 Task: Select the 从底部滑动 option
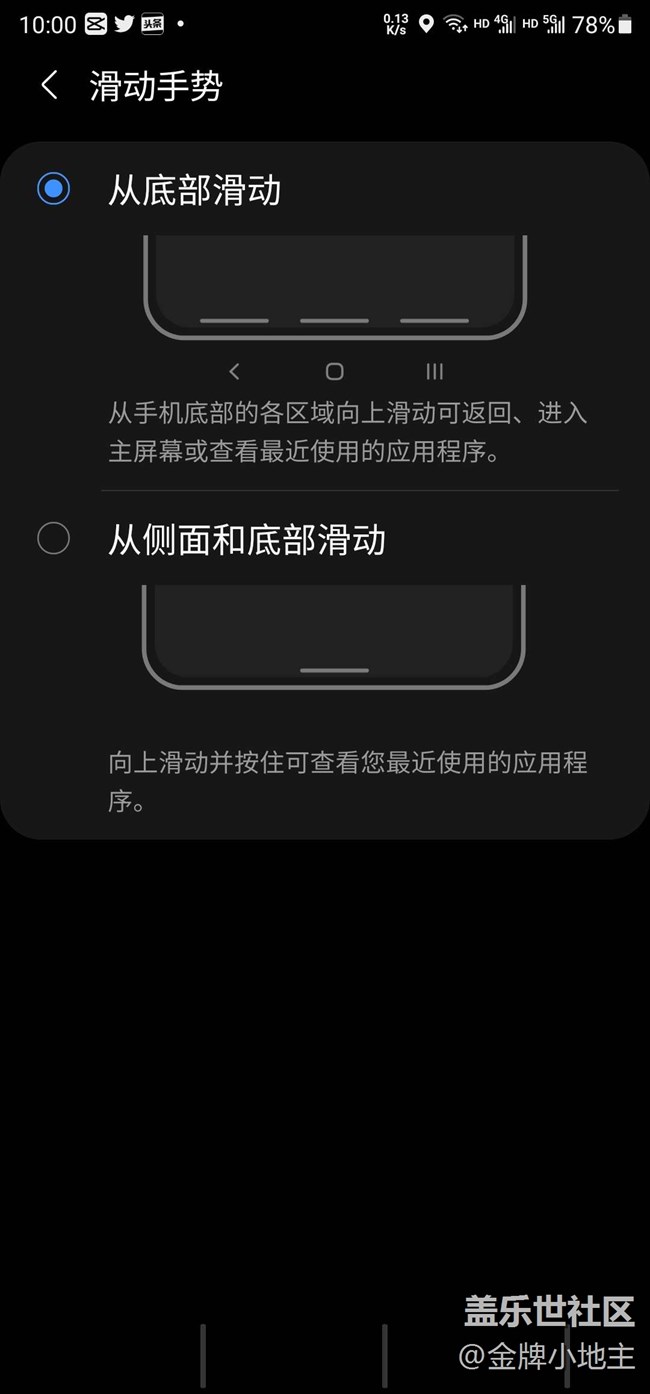pos(54,189)
